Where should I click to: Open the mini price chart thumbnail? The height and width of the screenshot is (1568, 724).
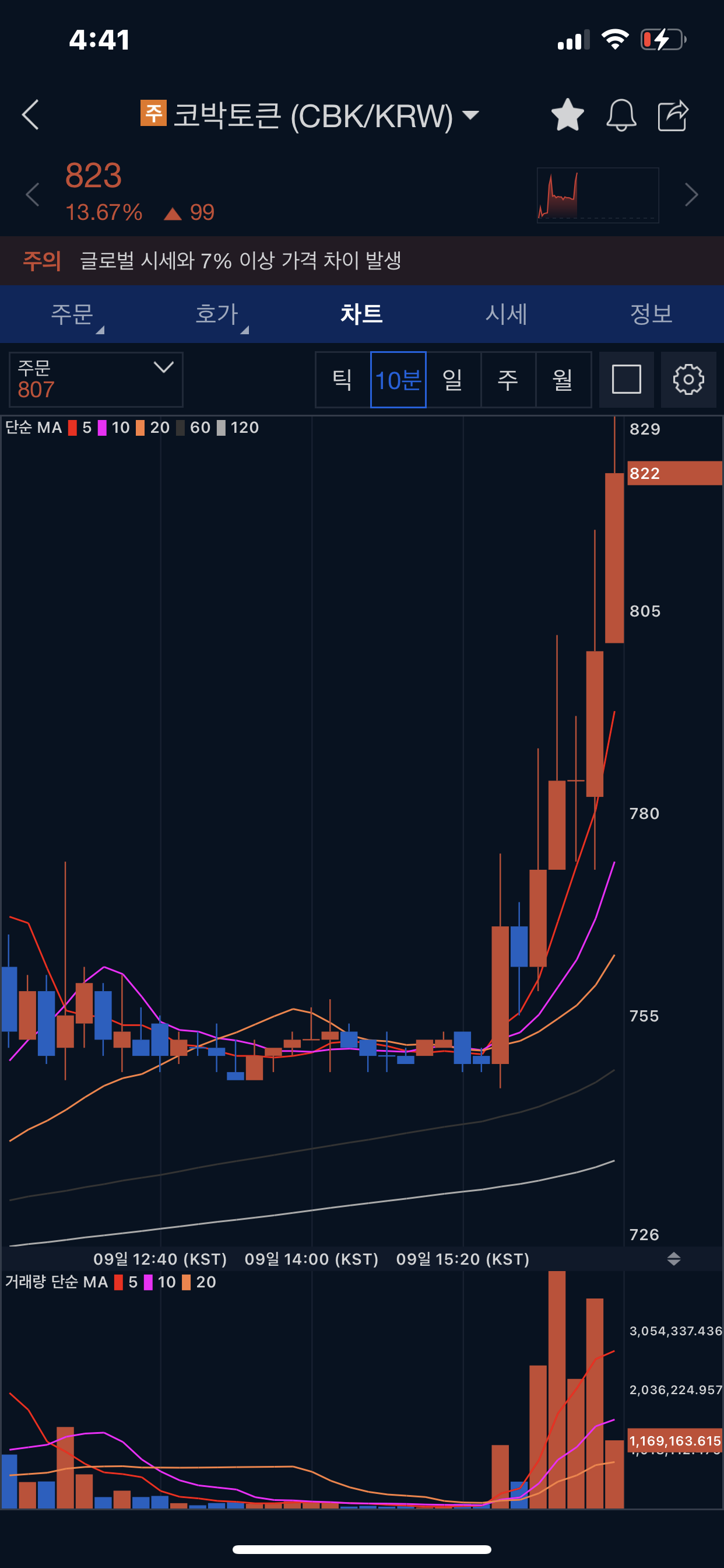[598, 195]
